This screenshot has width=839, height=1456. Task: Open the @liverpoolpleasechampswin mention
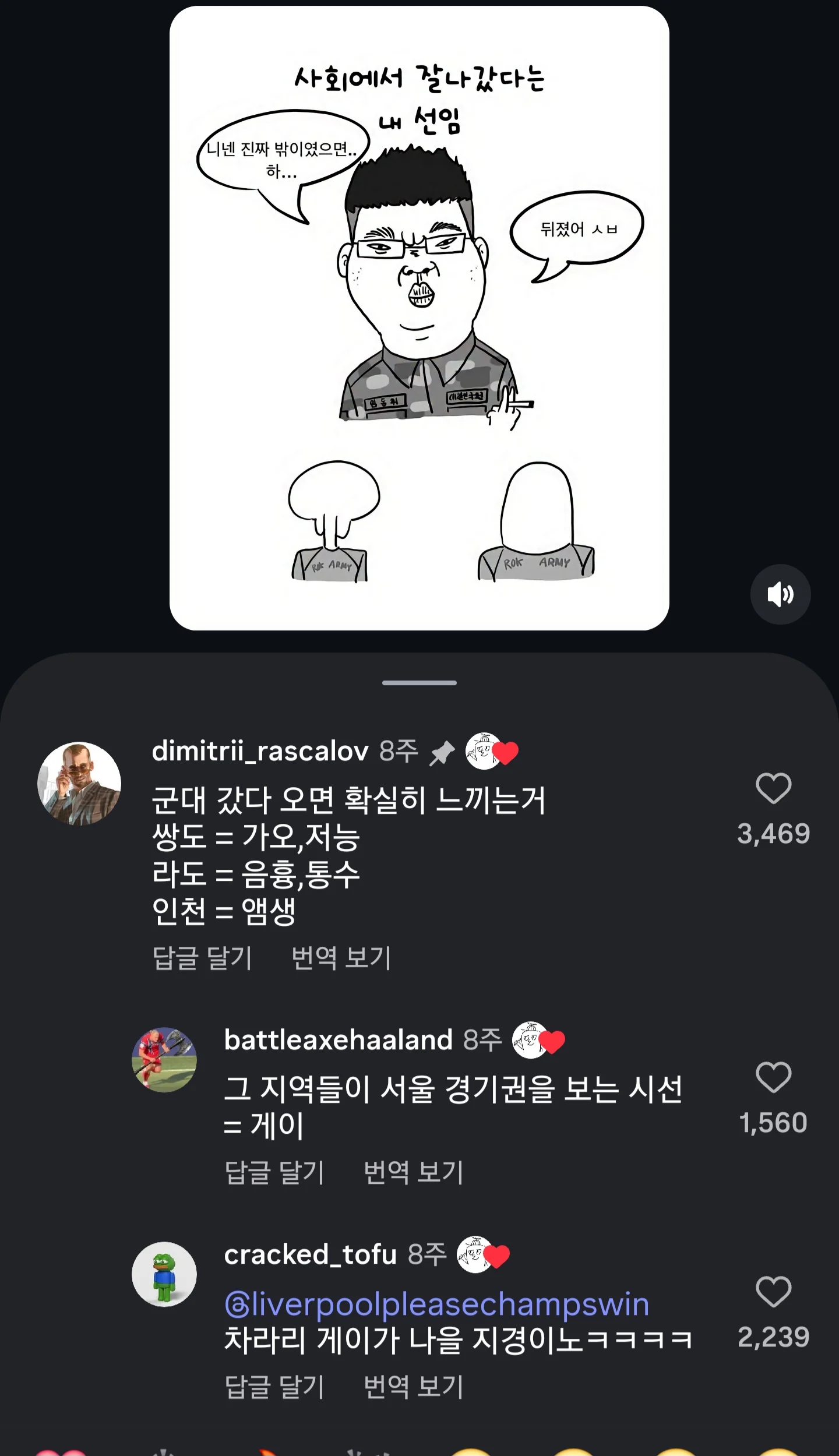[437, 1305]
